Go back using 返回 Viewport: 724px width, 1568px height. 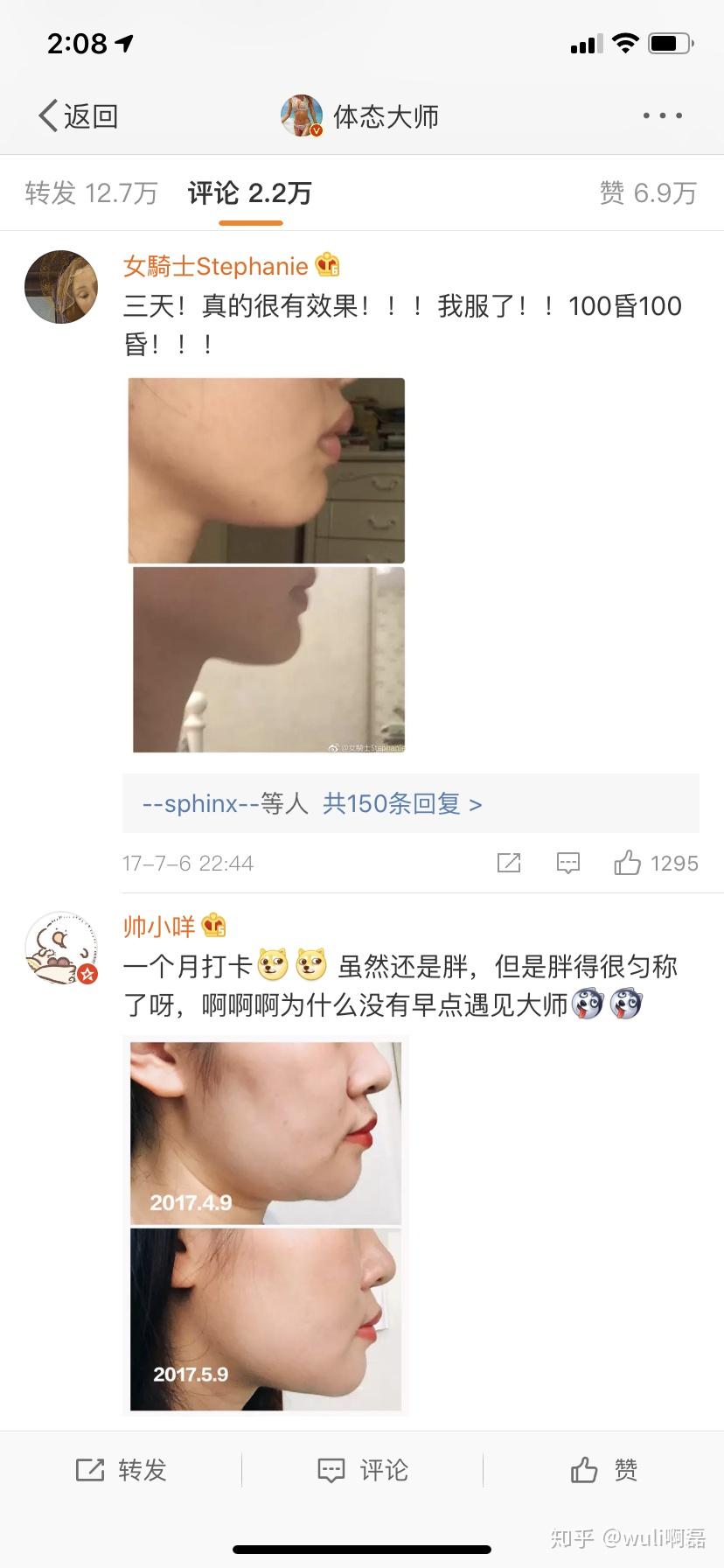coord(78,116)
